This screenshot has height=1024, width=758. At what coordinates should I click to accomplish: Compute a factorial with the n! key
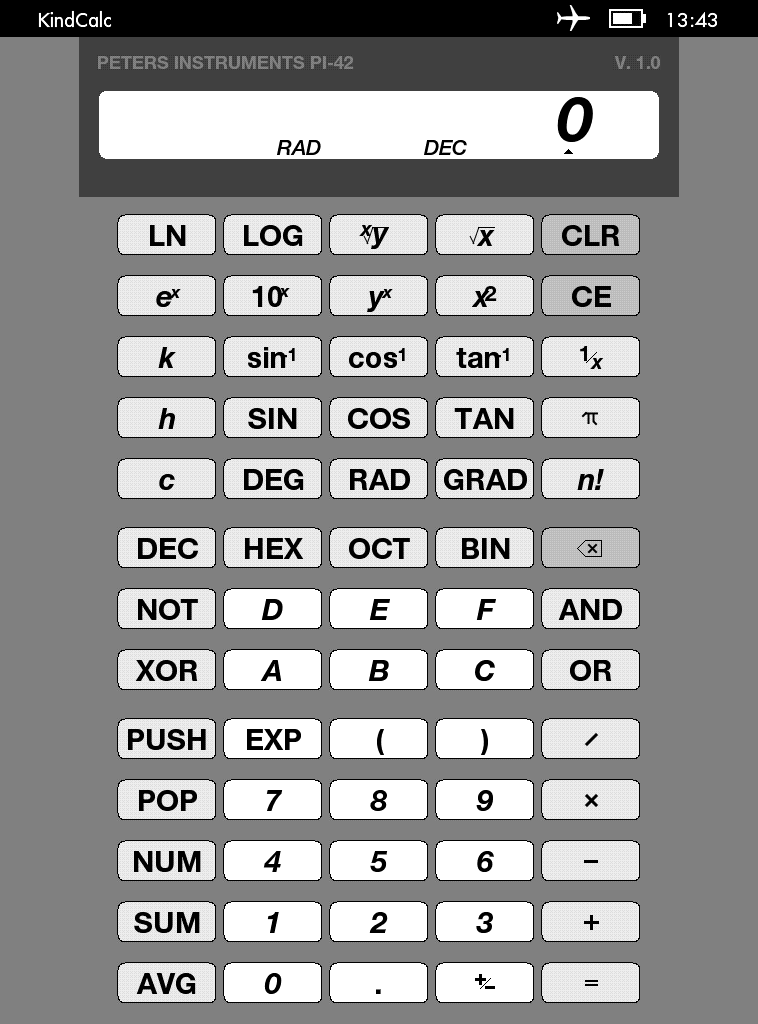click(590, 480)
